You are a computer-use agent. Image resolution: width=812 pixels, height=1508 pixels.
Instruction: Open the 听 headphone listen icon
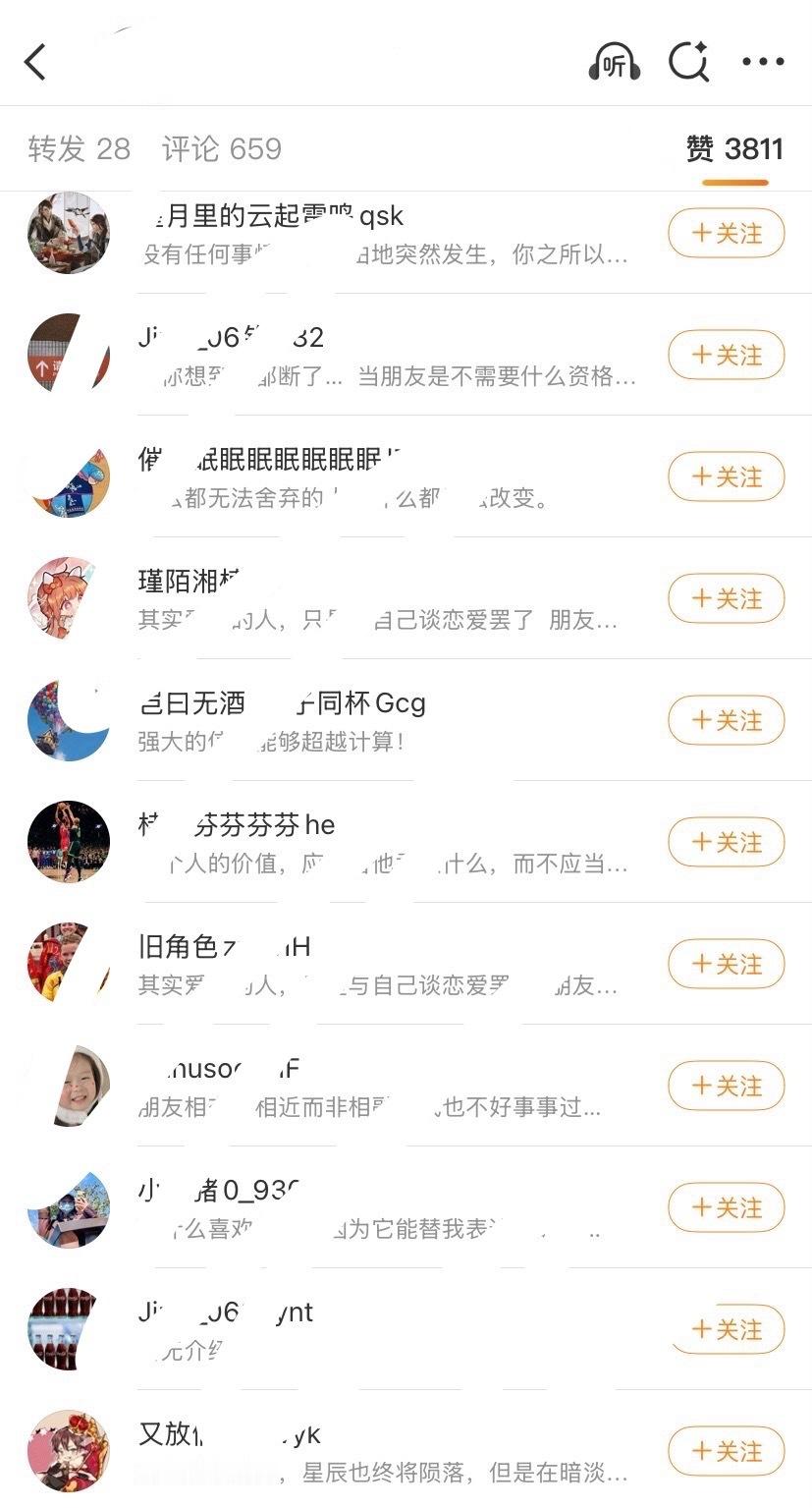click(614, 63)
